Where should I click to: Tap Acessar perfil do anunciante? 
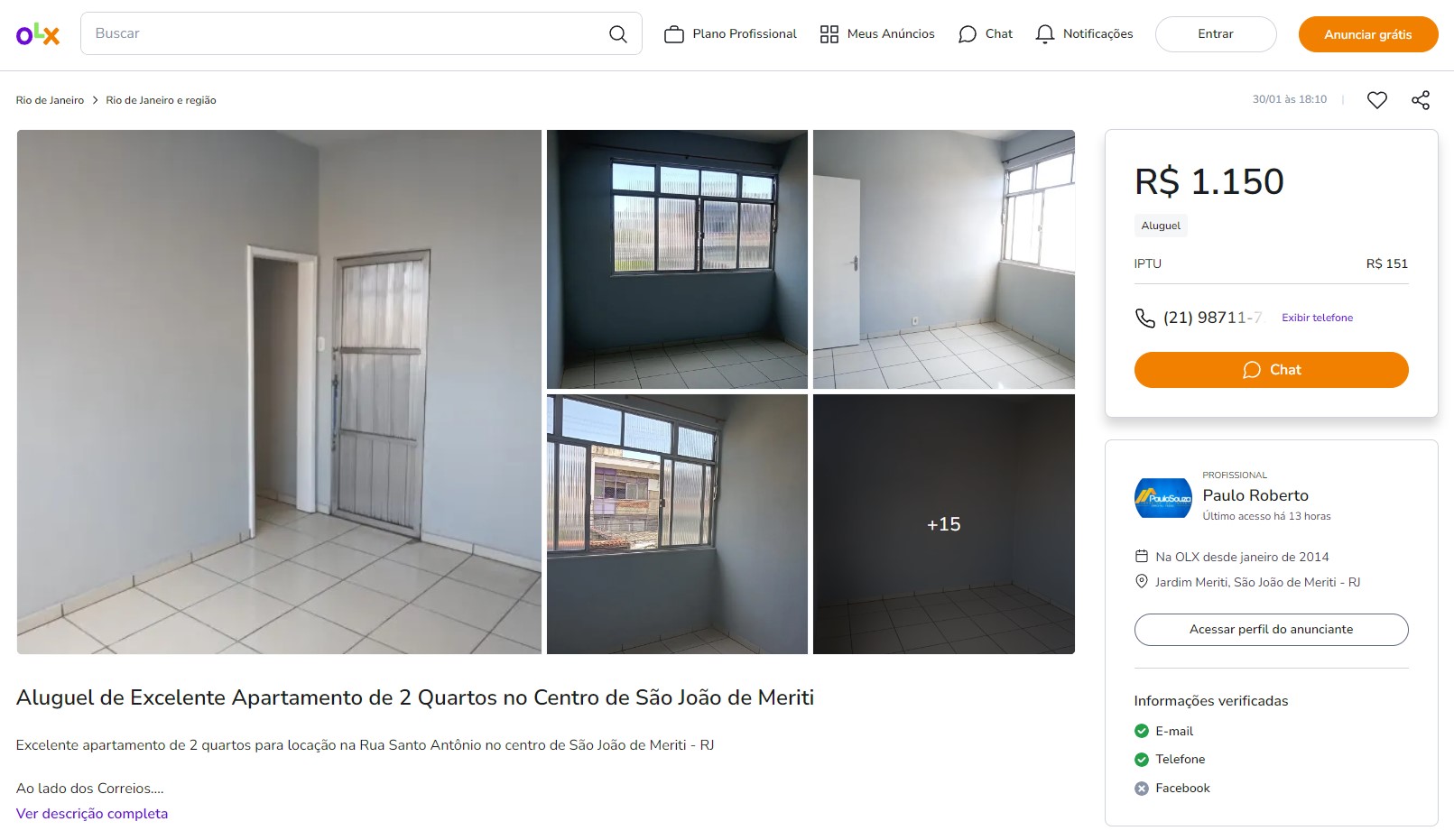pyautogui.click(x=1271, y=630)
